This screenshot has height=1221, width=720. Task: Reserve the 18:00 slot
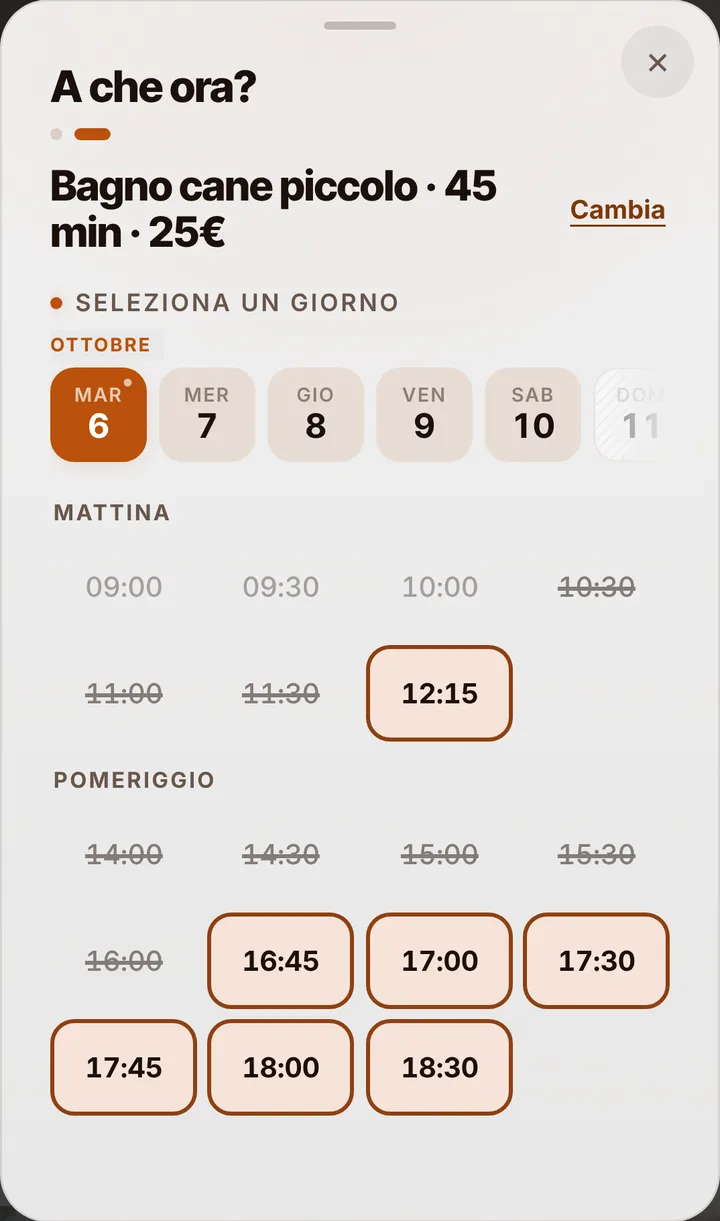(x=281, y=1067)
